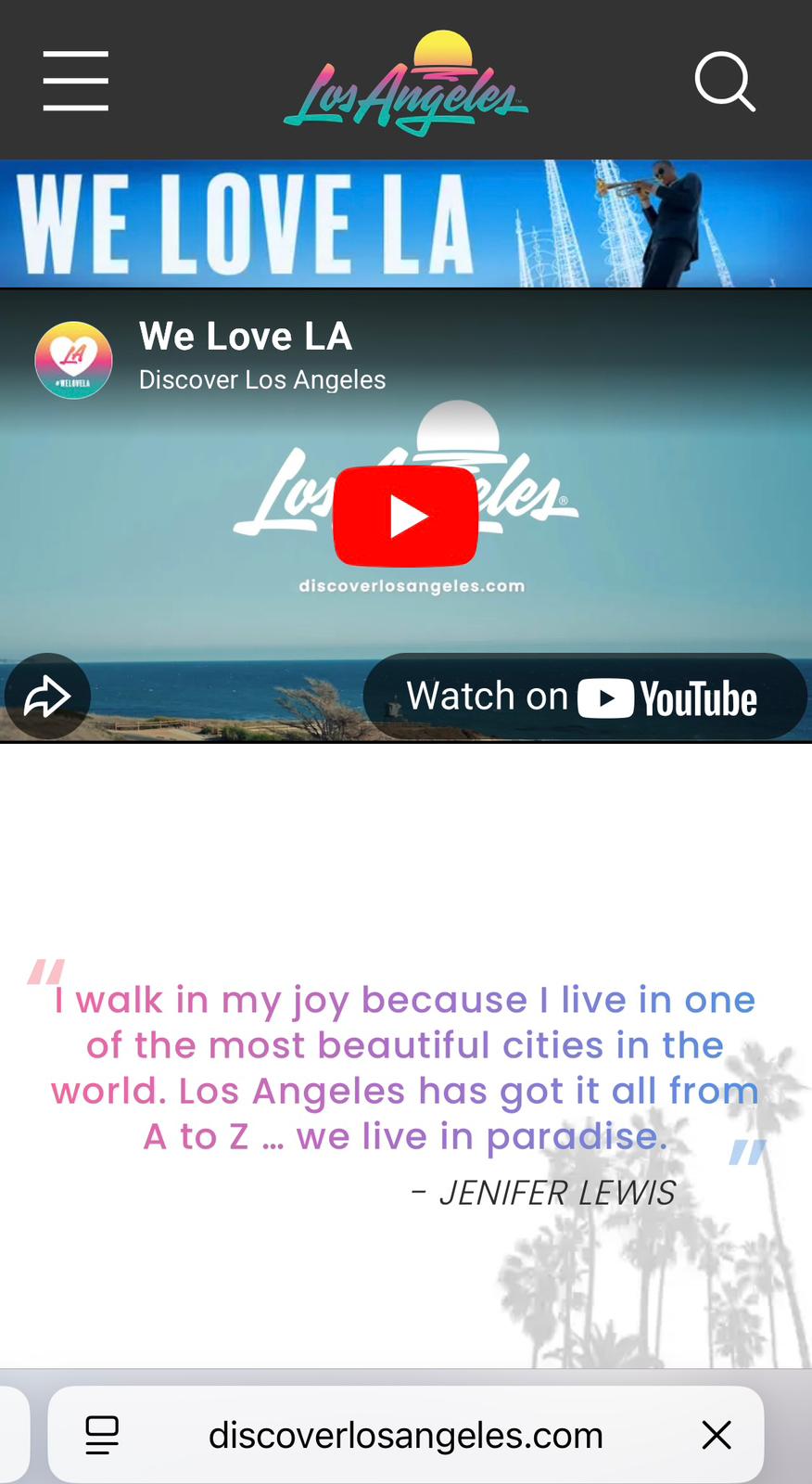Open the Discover Los Angeles channel avatar
The height and width of the screenshot is (1484, 812).
coord(73,360)
